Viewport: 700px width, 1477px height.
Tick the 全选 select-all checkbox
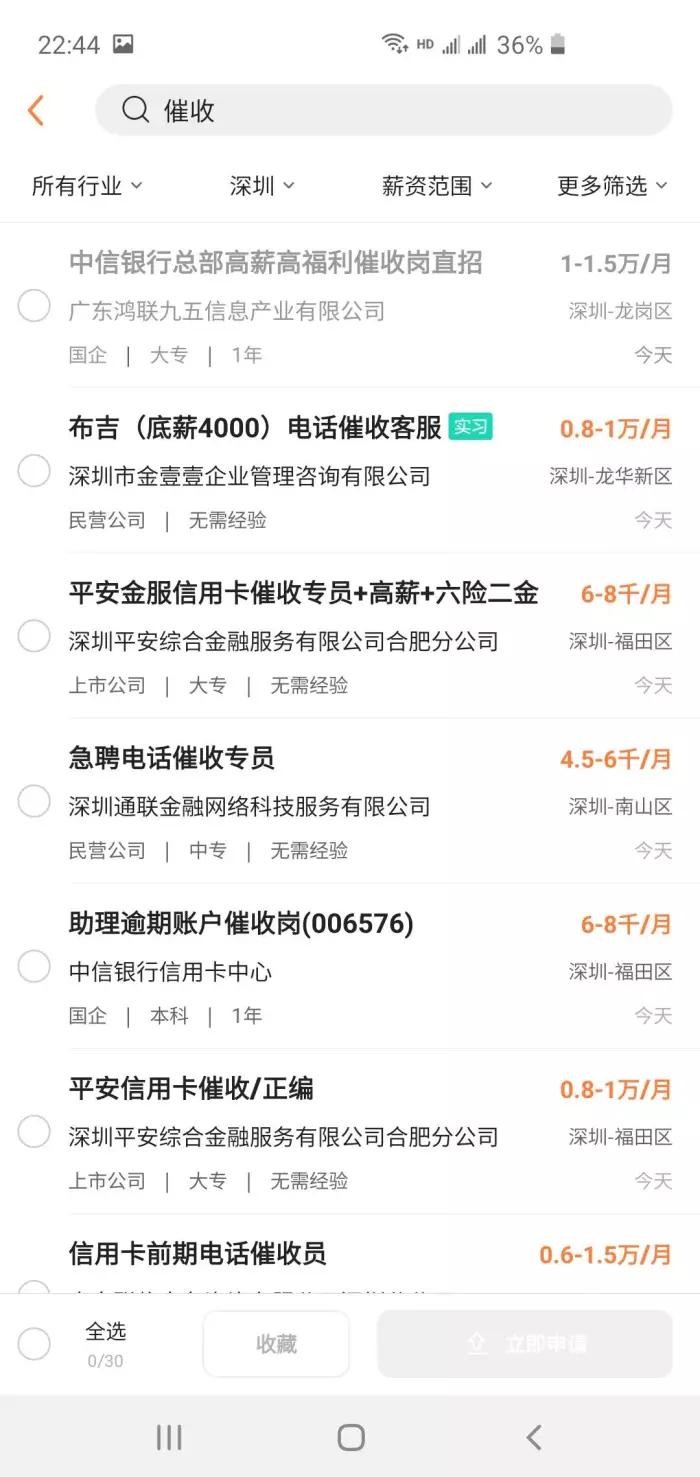34,1344
